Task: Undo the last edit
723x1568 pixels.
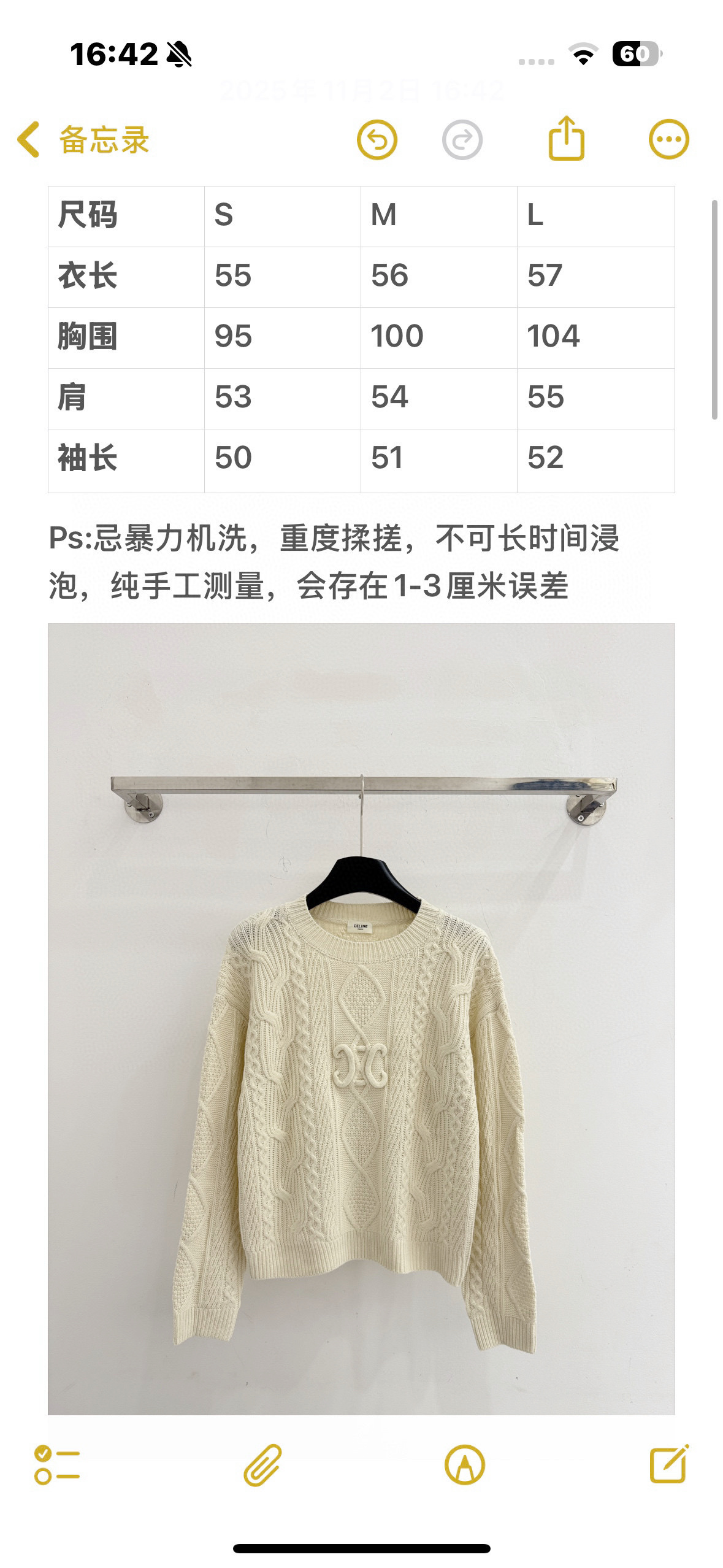Action: [x=377, y=140]
